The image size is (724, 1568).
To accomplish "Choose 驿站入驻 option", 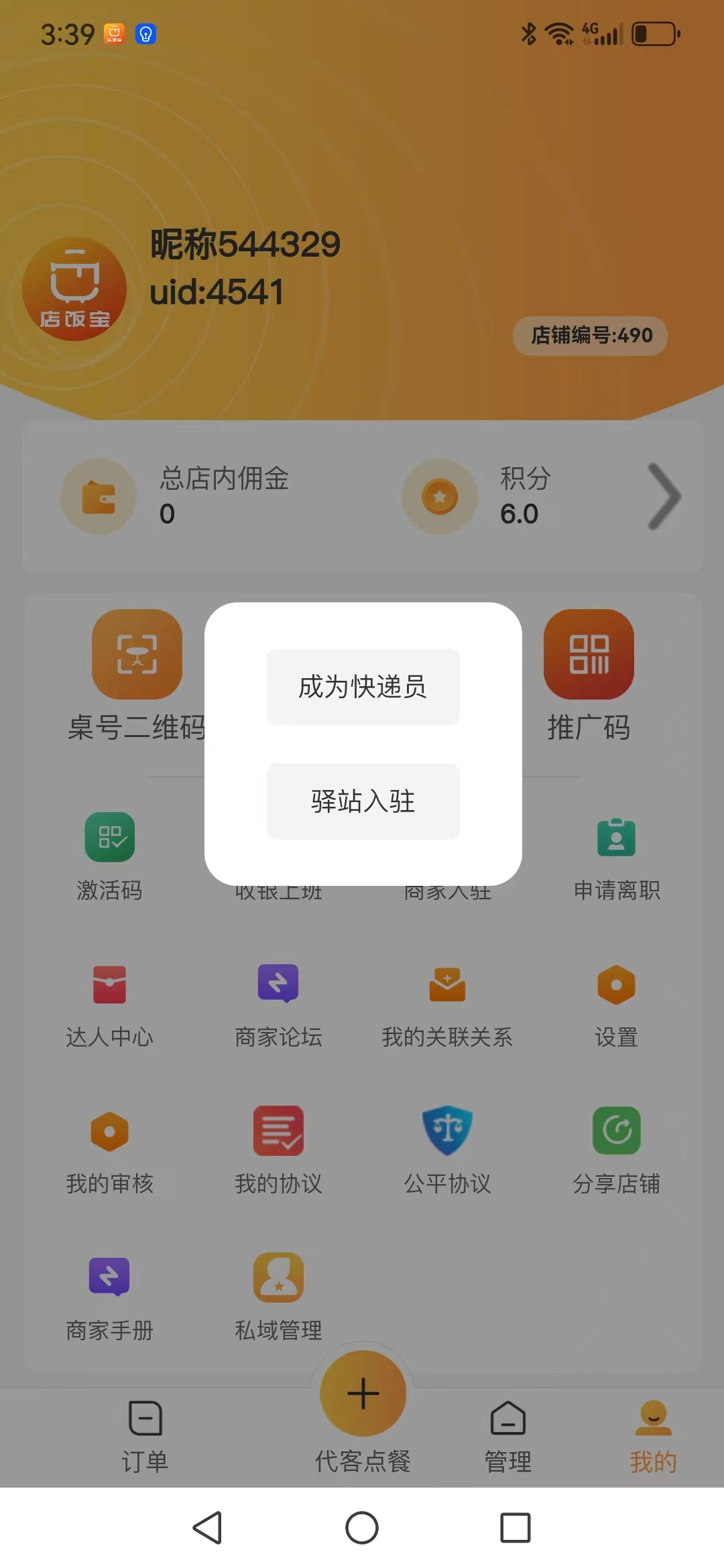I will point(363,801).
